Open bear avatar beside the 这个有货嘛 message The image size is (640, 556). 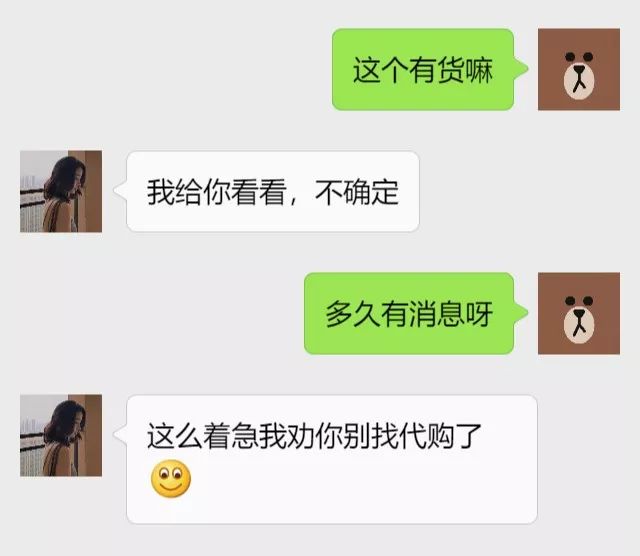click(578, 69)
